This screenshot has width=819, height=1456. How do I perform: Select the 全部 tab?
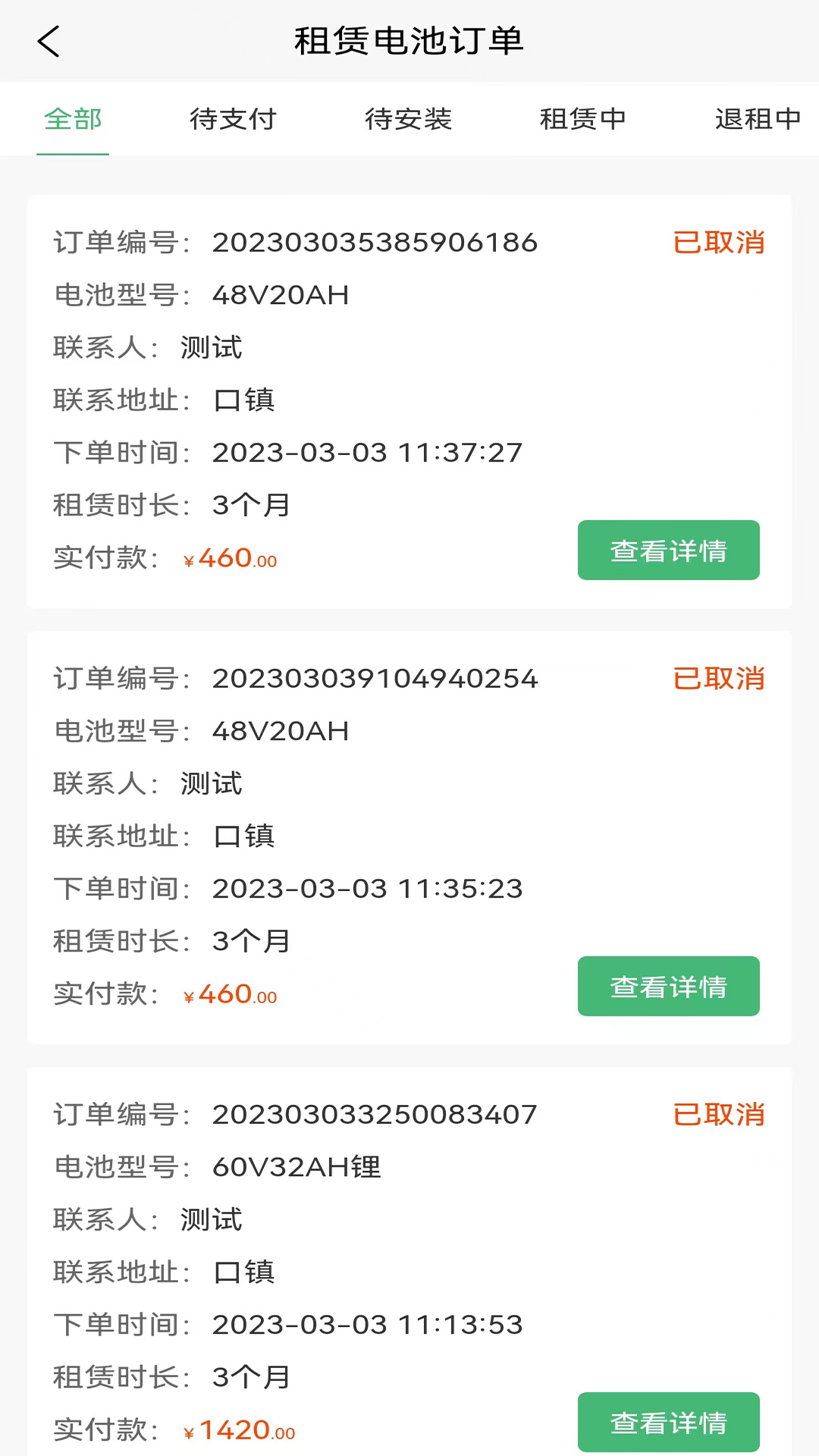point(73,119)
